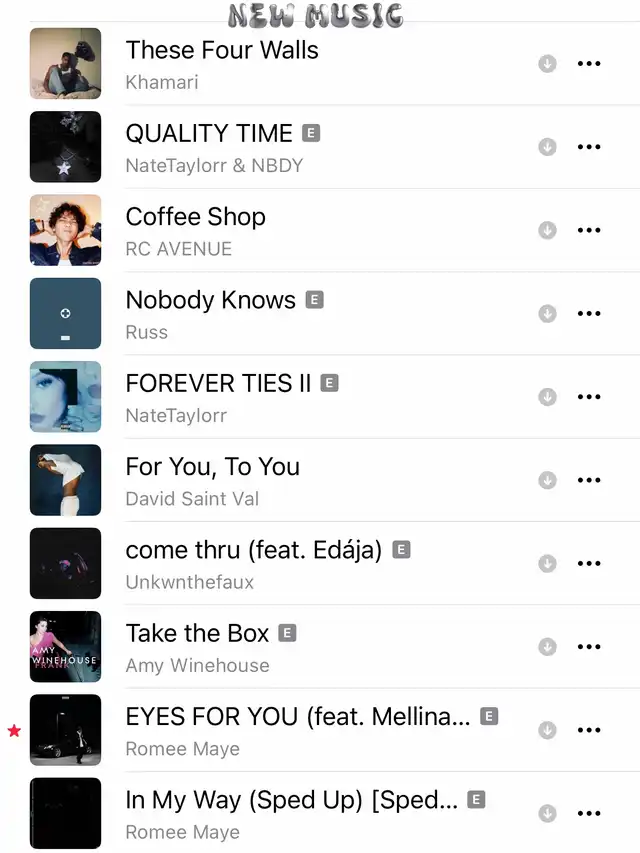Viewport: 640px width, 853px height.
Task: Play Coffee Shop by RC AVENUE
Action: tap(195, 217)
